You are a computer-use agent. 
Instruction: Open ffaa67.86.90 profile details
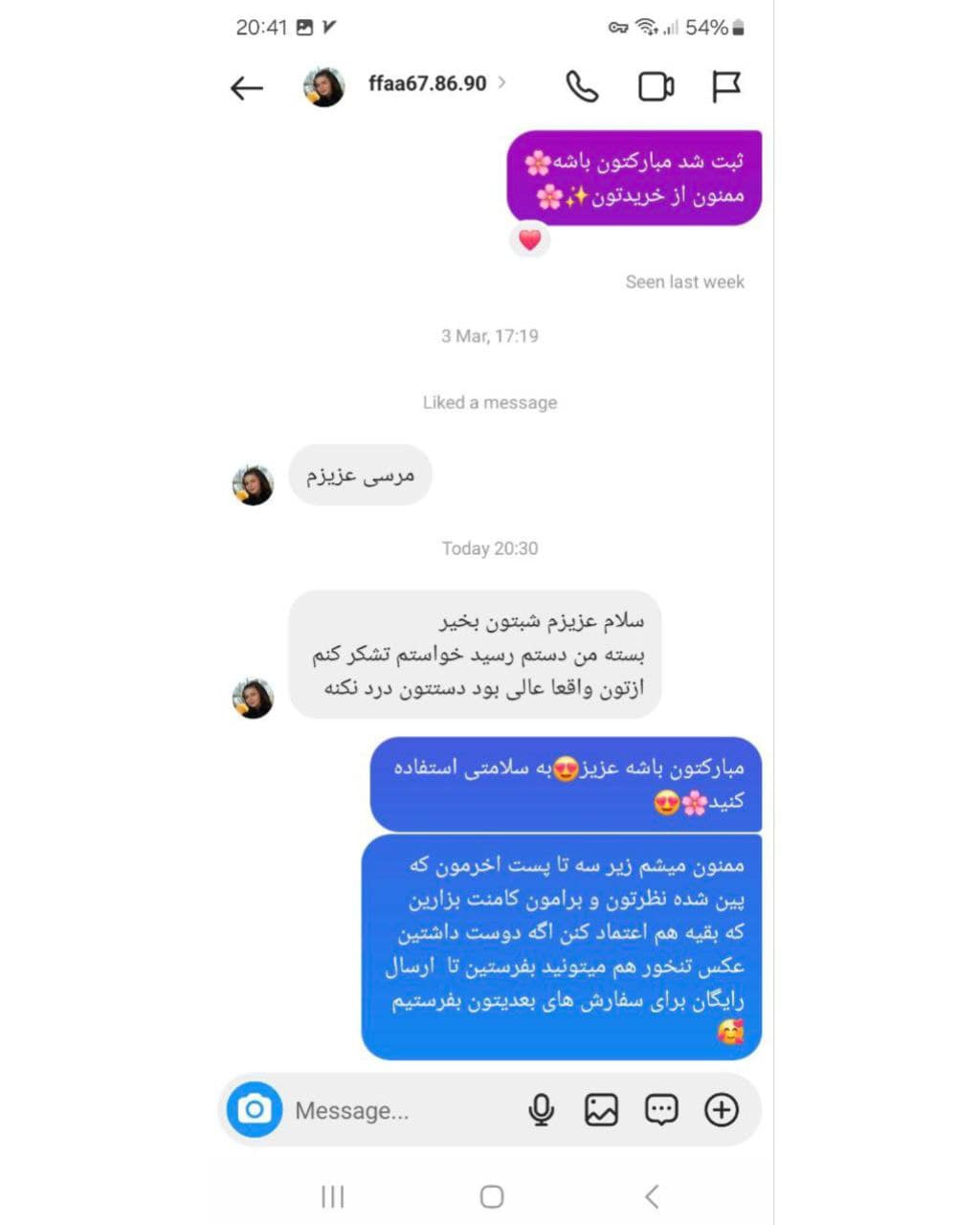pos(427,84)
